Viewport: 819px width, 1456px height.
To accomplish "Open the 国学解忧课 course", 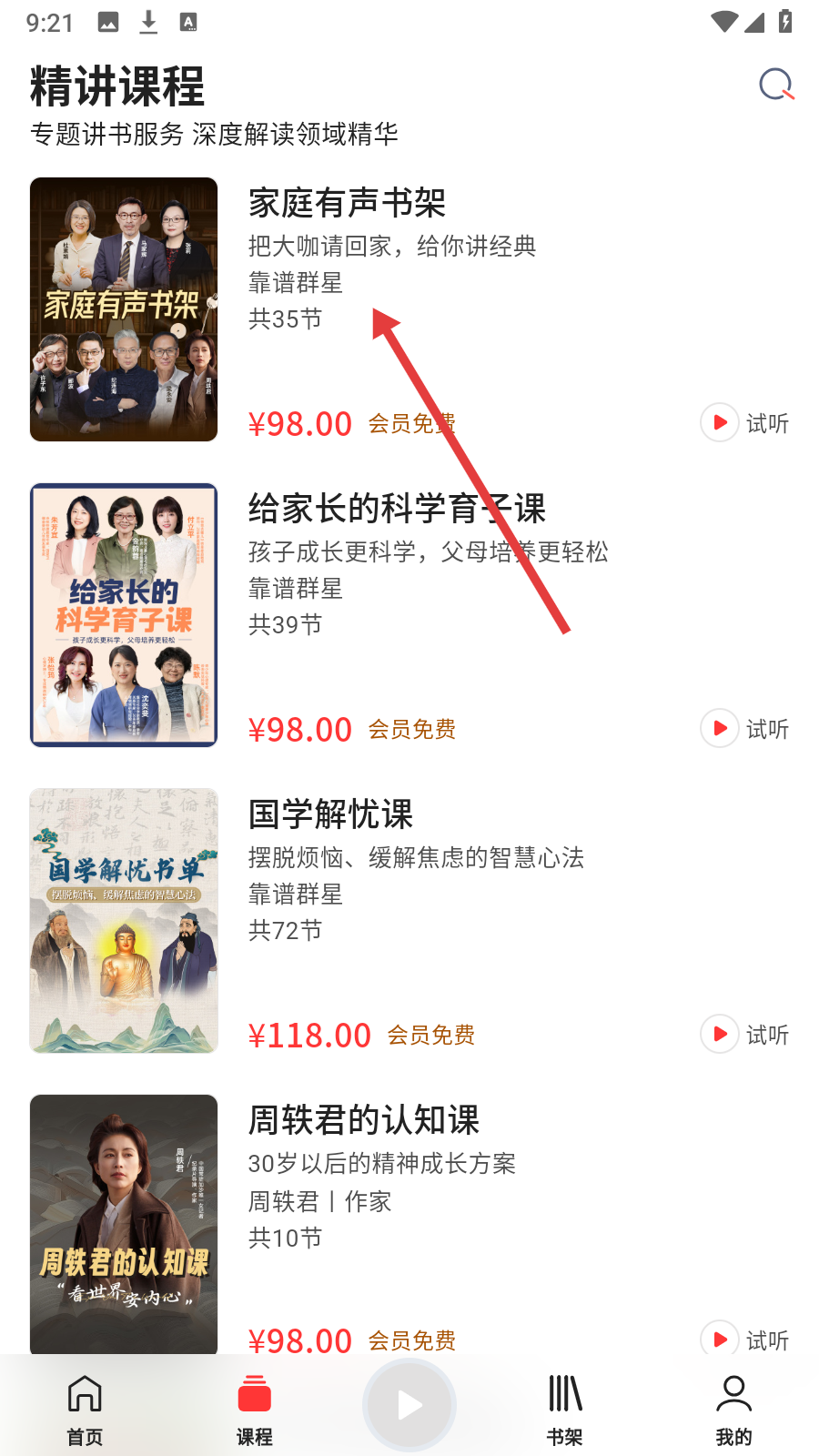I will click(x=330, y=814).
